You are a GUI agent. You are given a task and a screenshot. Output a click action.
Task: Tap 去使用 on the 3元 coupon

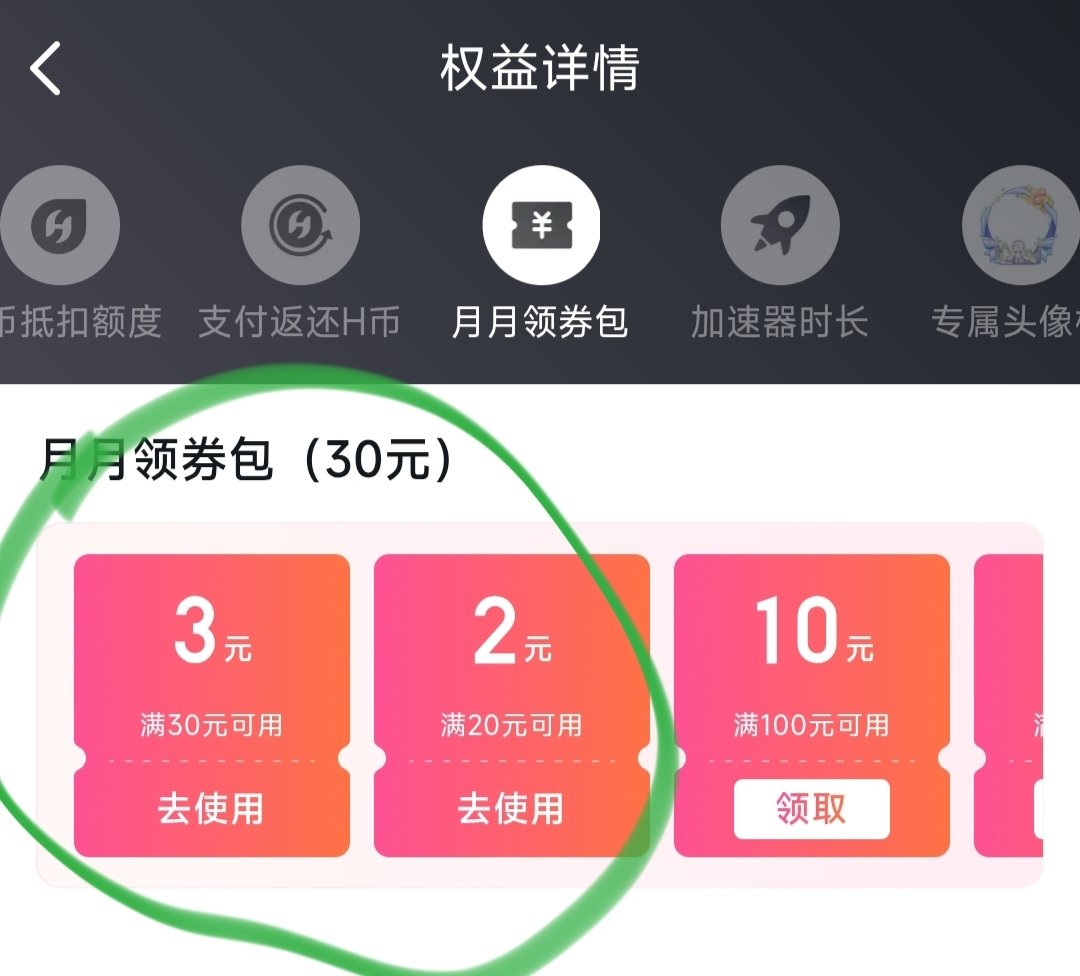tap(211, 808)
